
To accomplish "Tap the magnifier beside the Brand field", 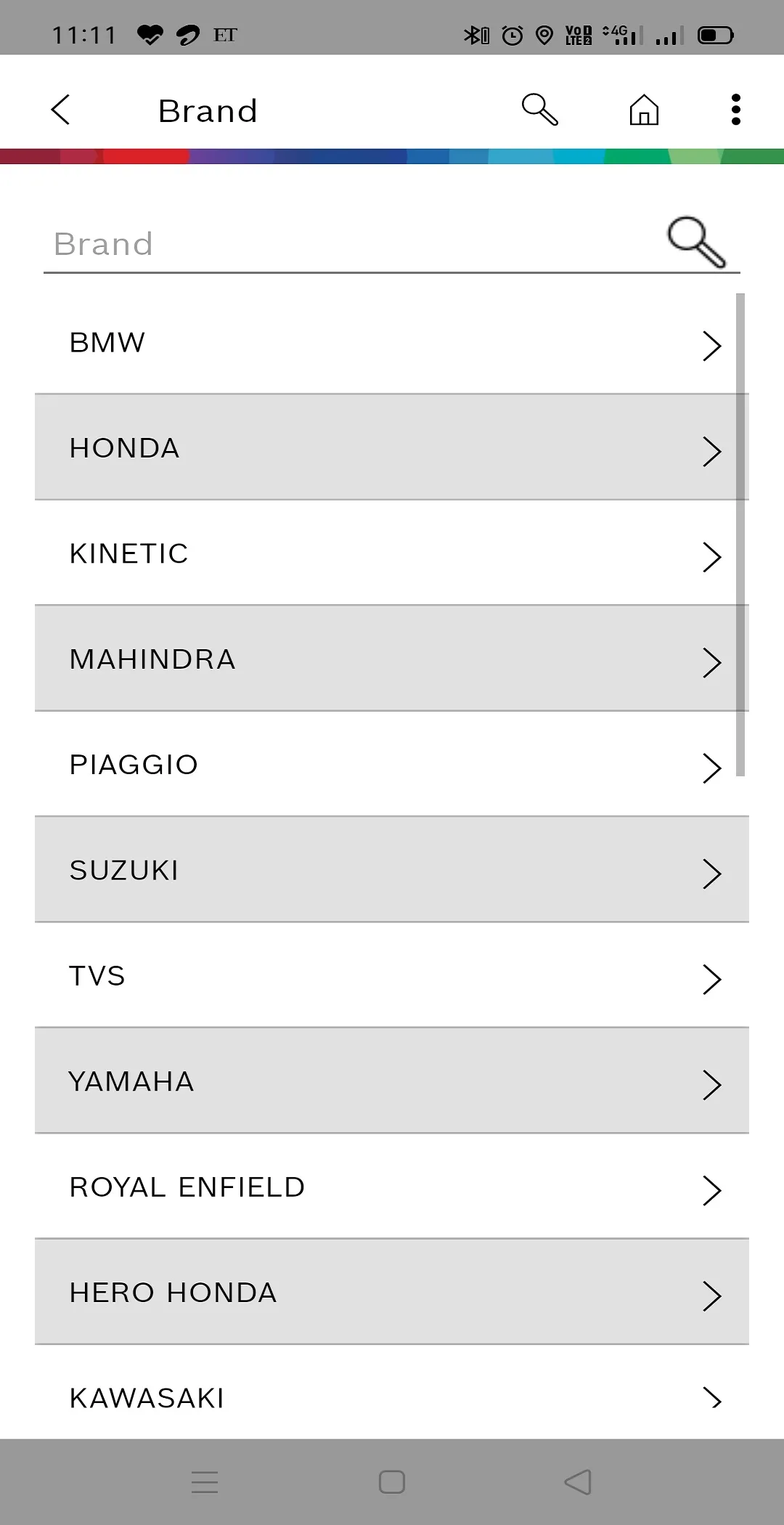I will [696, 242].
